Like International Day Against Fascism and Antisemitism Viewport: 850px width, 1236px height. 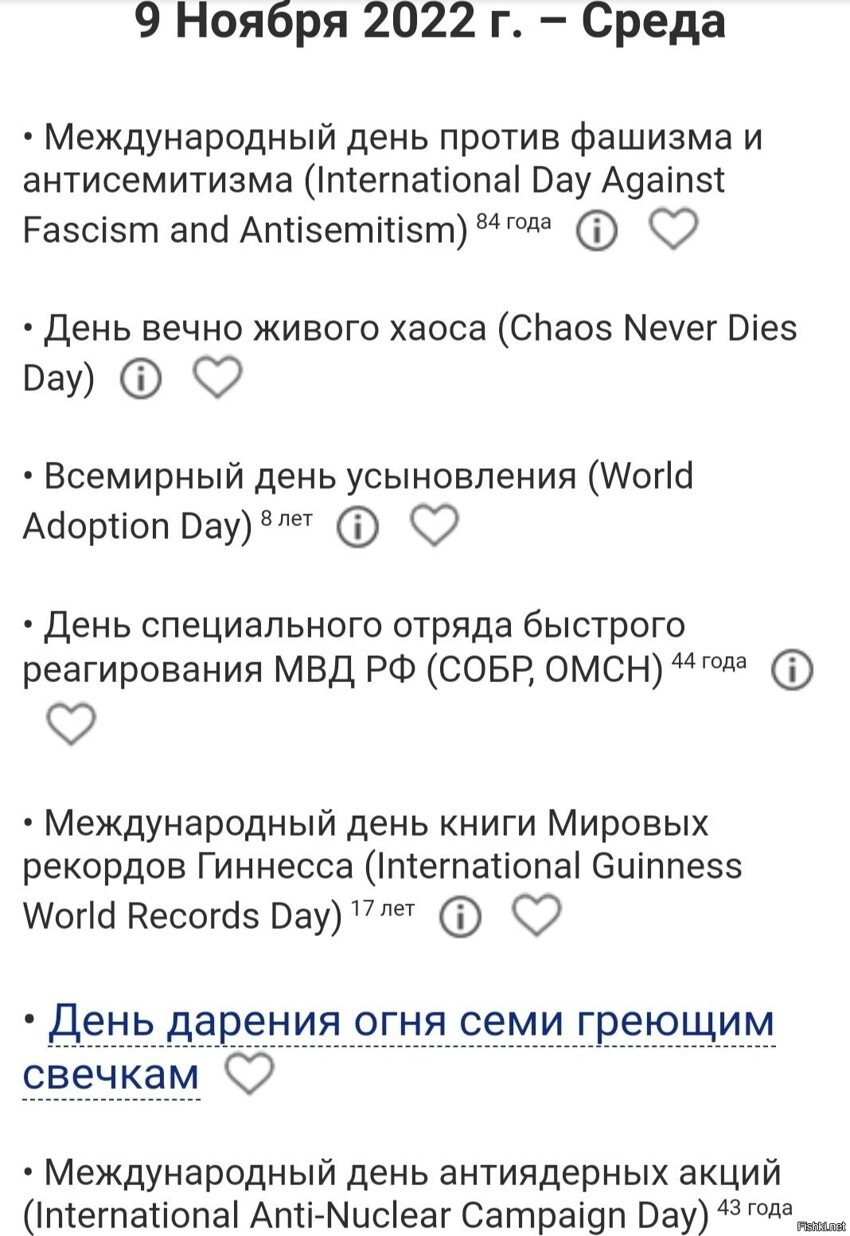[x=673, y=230]
